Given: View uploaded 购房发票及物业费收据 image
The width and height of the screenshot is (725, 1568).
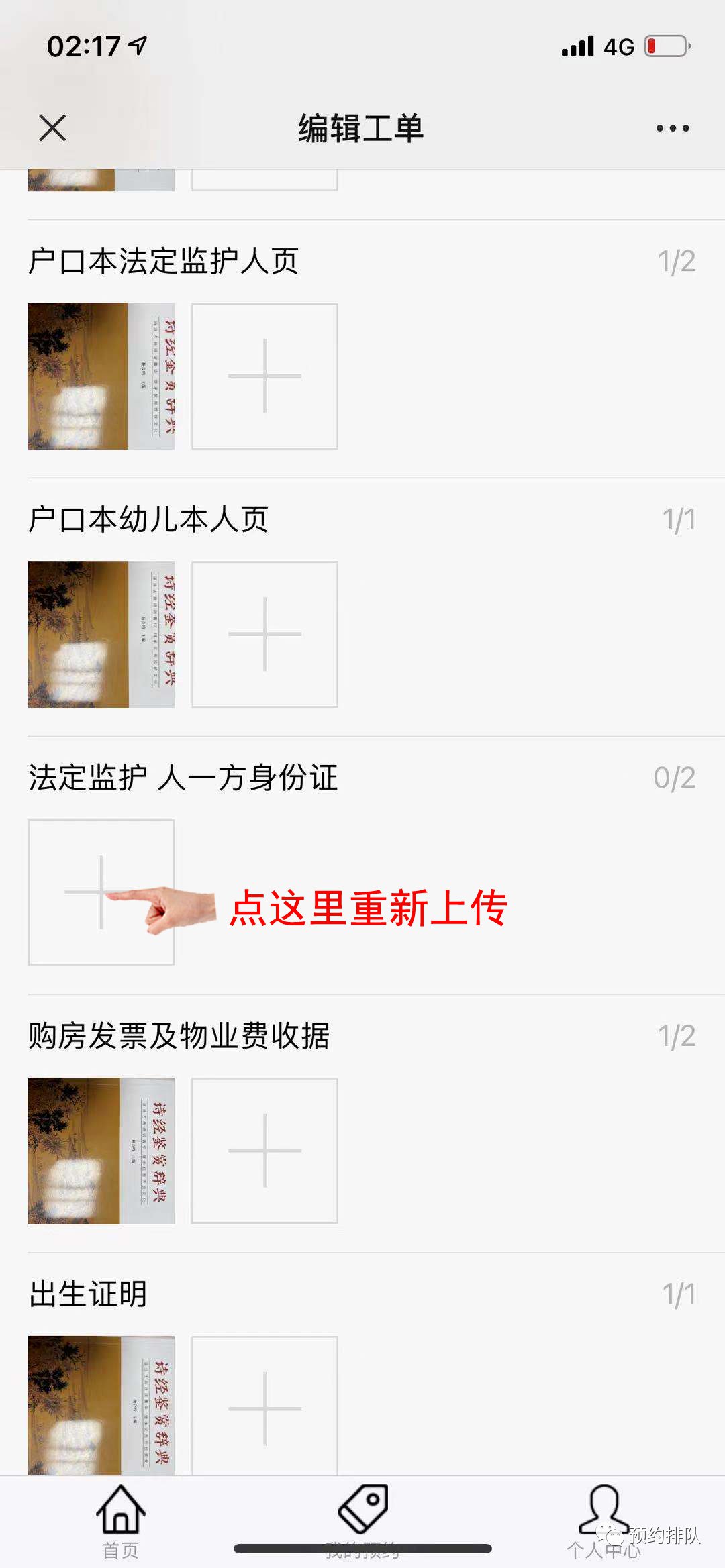Looking at the screenshot, I should [x=101, y=1151].
